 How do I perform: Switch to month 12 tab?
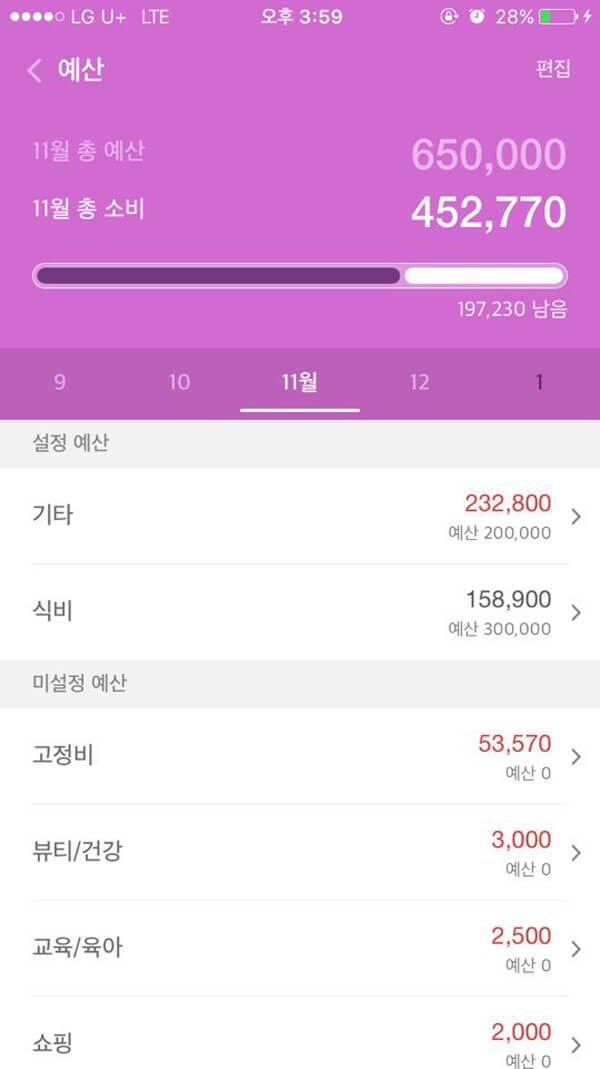[x=419, y=382]
